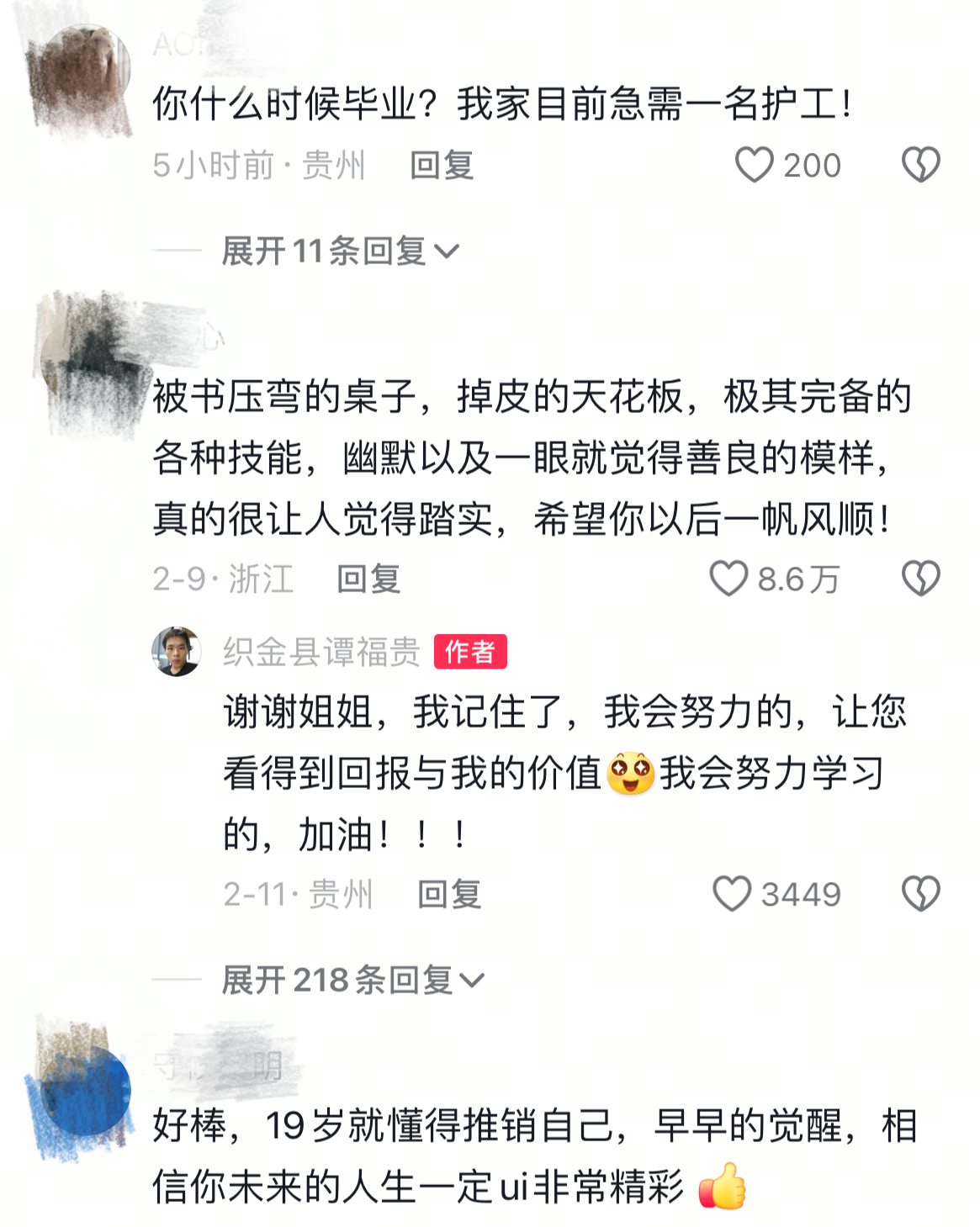980x1227 pixels.
Task: Reply to the 2-9 浙江 comment
Action: (x=368, y=579)
